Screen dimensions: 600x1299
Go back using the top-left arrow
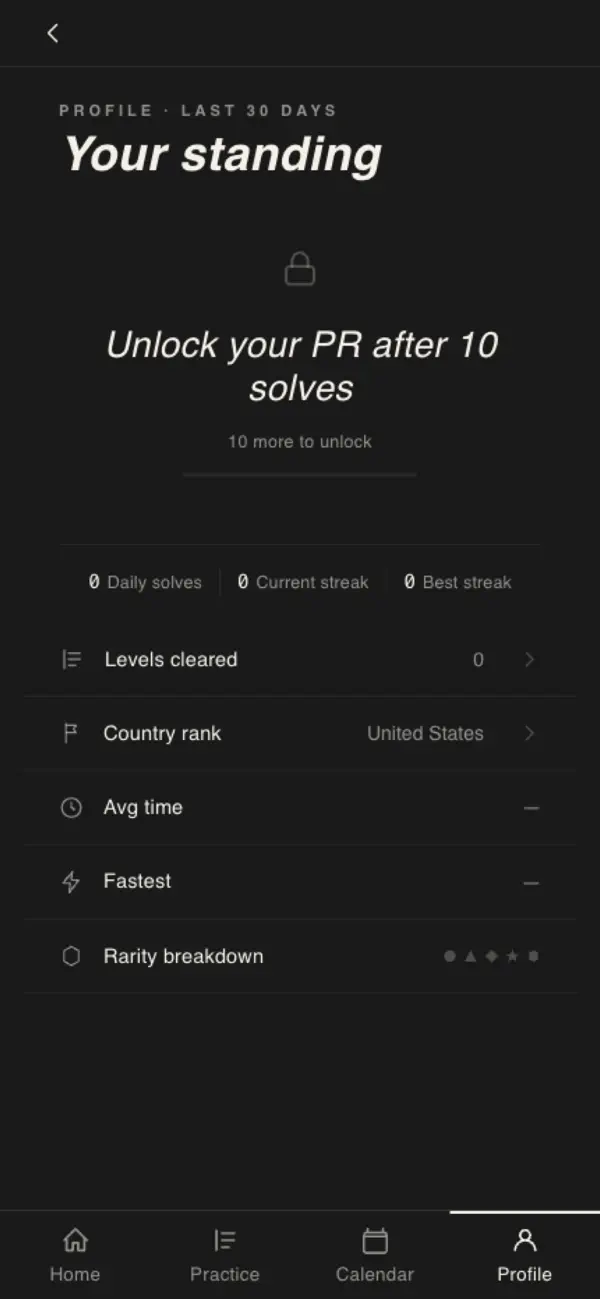(53, 33)
